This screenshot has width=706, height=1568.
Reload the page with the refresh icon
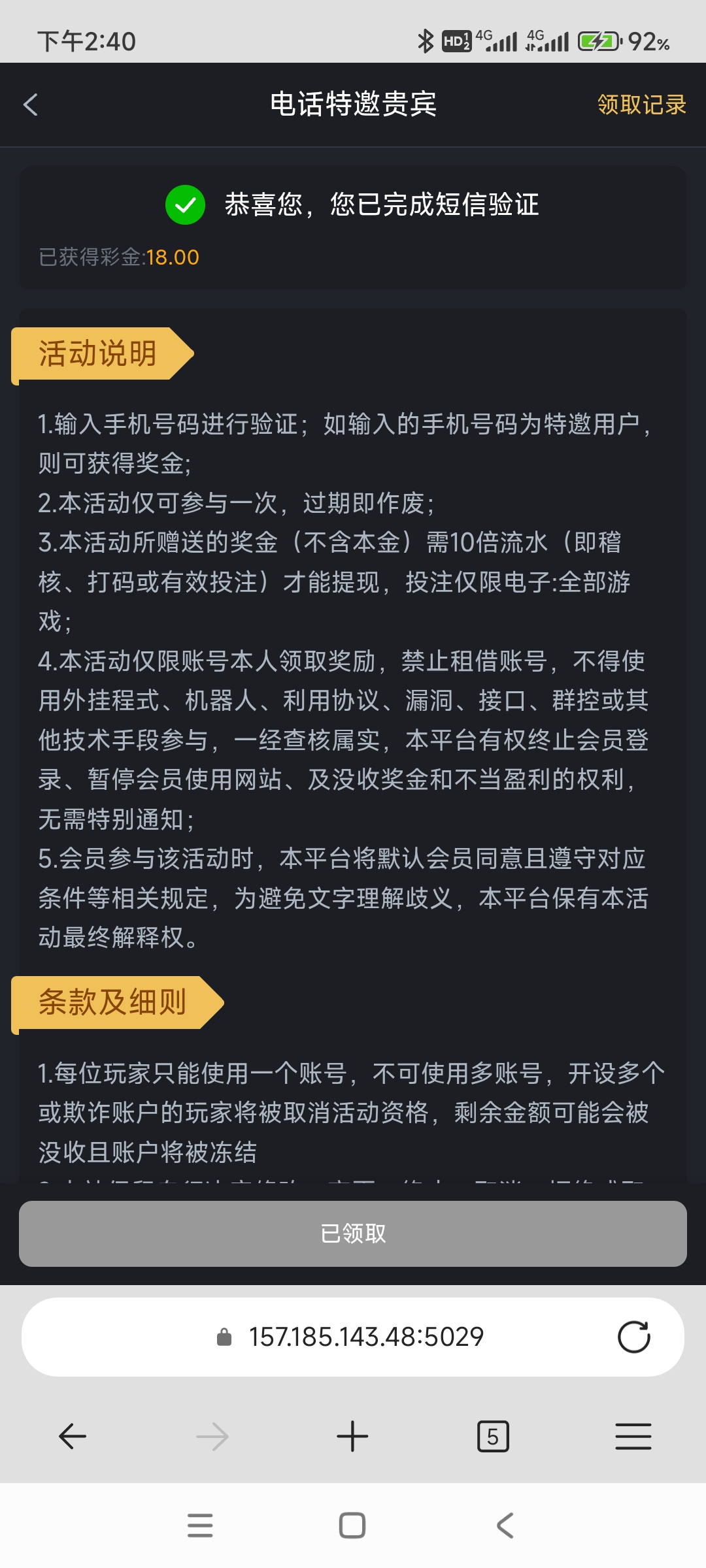tap(633, 1337)
